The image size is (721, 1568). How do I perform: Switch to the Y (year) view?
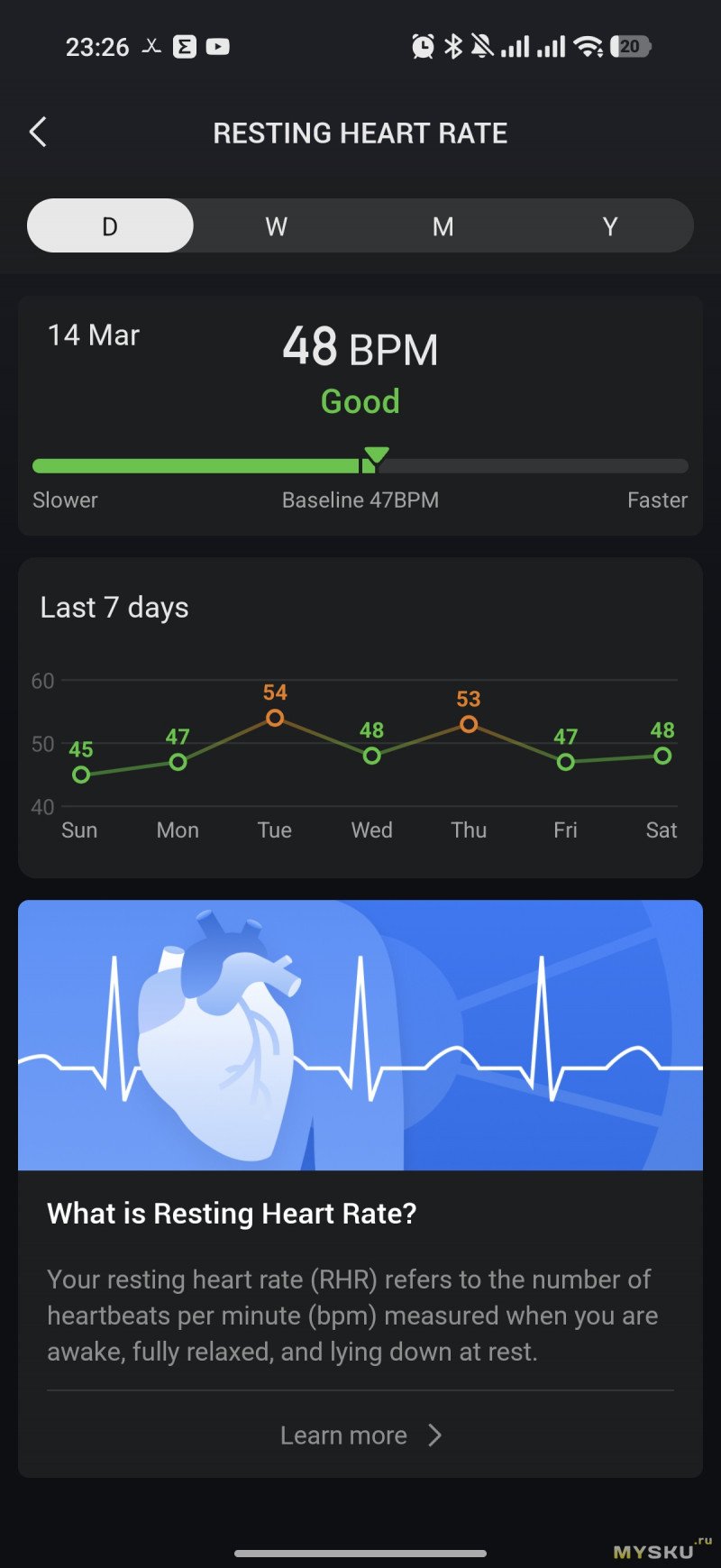tap(610, 226)
